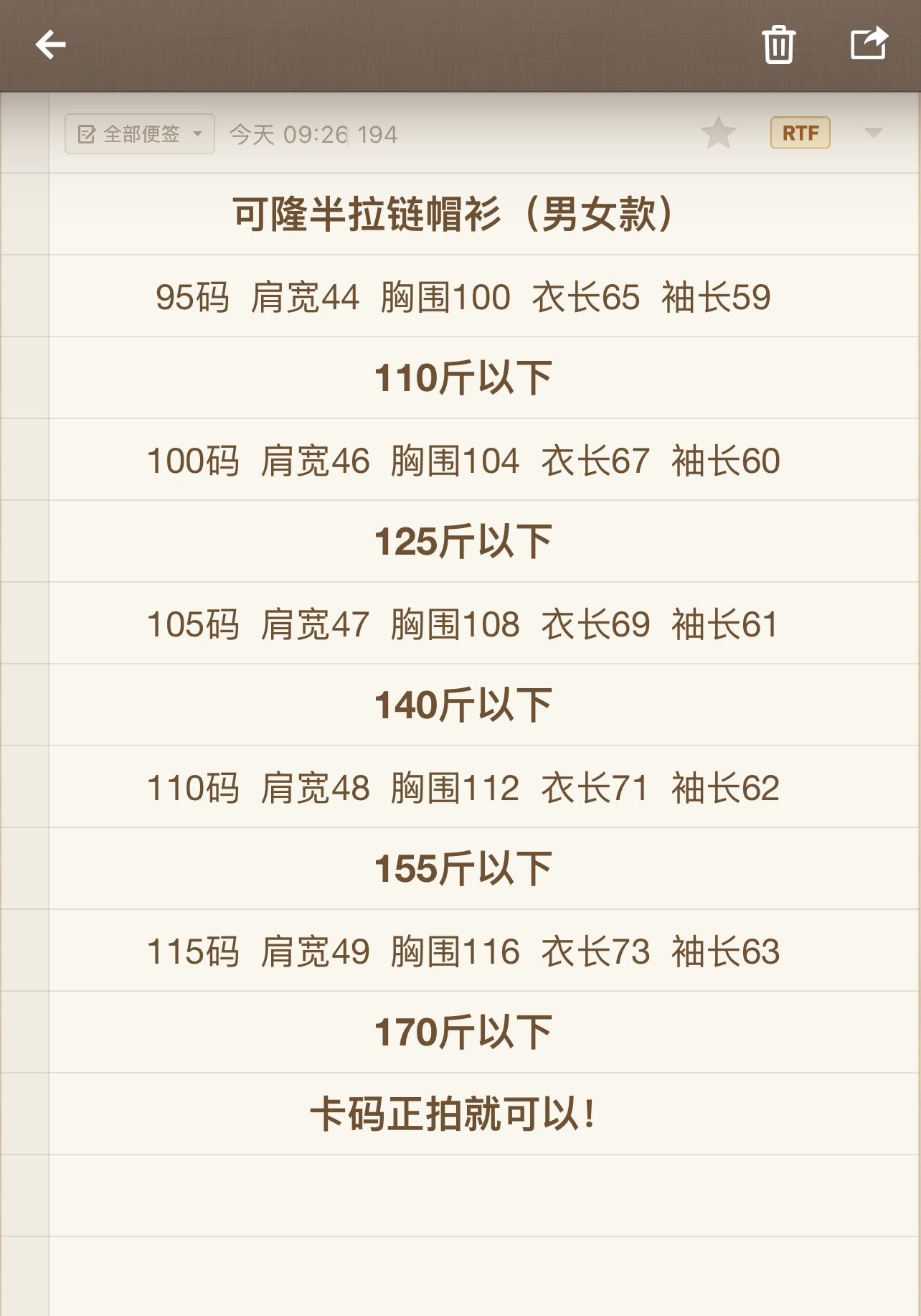Star this note as favorite
921x1316 pixels.
(718, 133)
